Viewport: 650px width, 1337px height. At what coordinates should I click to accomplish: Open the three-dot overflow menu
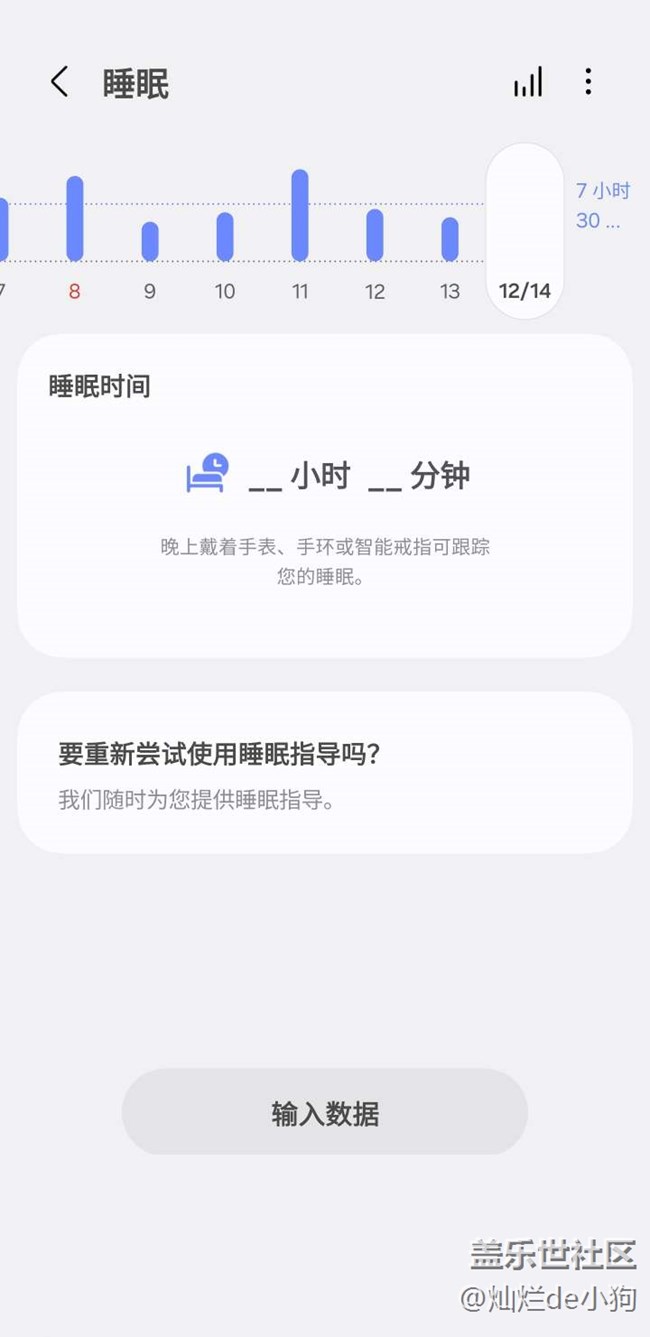[x=588, y=82]
